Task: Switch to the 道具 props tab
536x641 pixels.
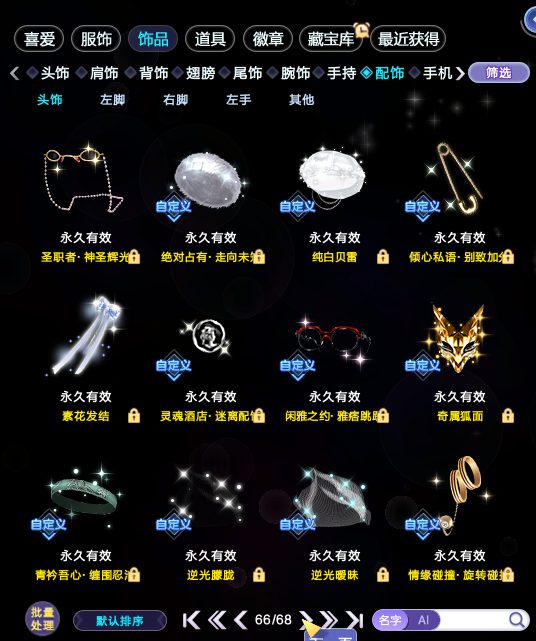Action: pos(210,39)
